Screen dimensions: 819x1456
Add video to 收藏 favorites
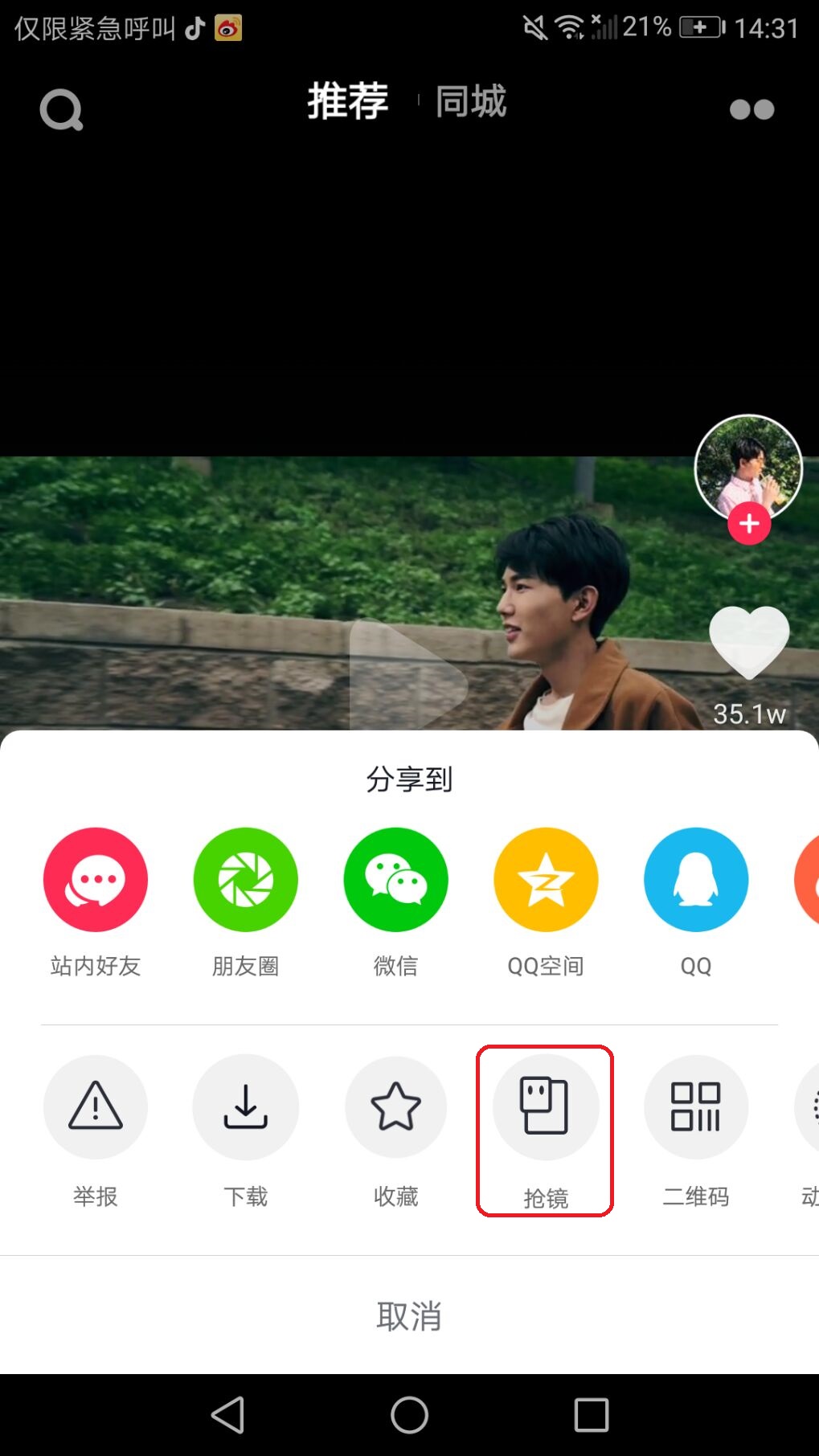click(395, 1107)
